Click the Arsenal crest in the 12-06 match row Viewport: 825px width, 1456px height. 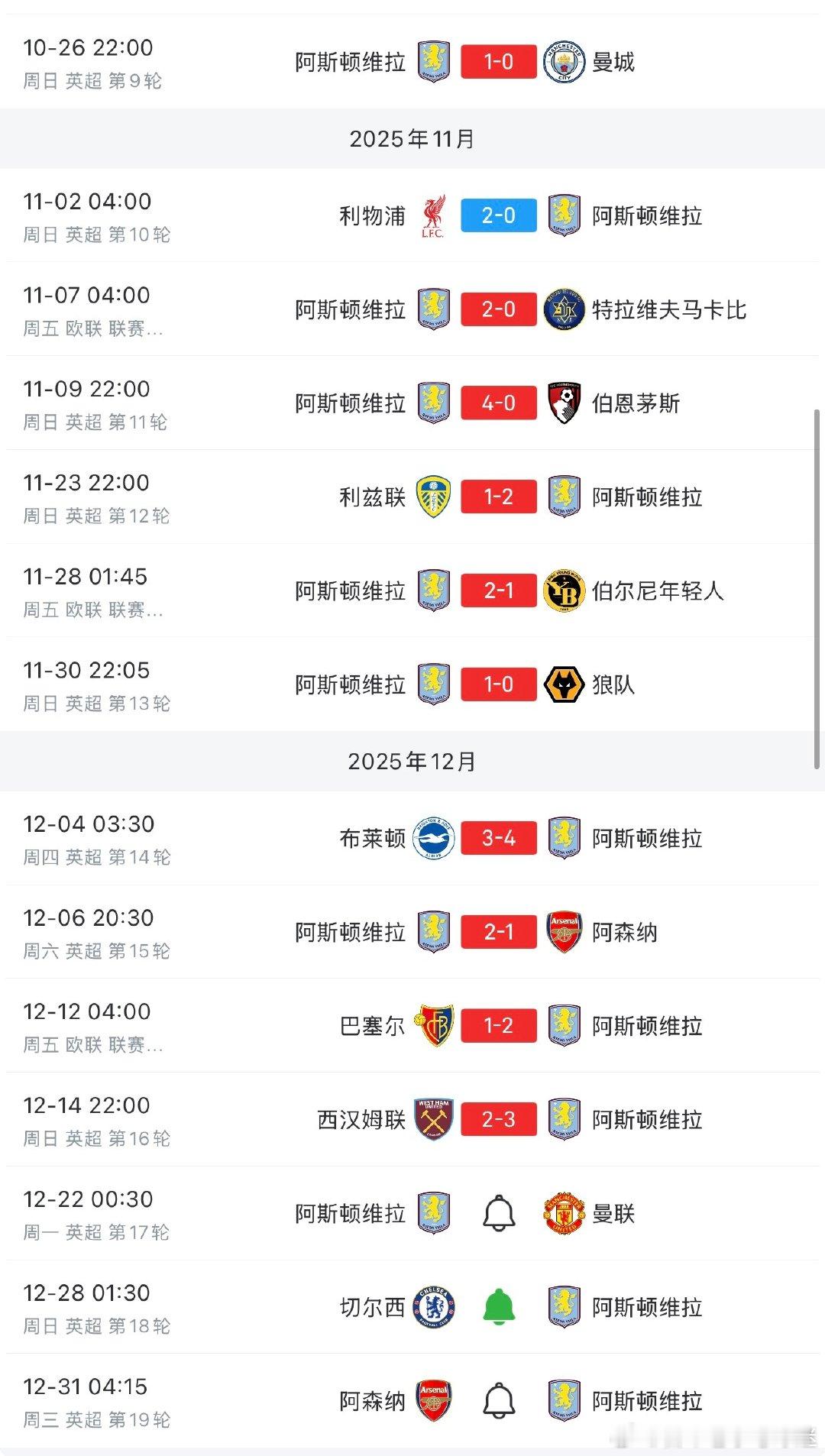[563, 932]
